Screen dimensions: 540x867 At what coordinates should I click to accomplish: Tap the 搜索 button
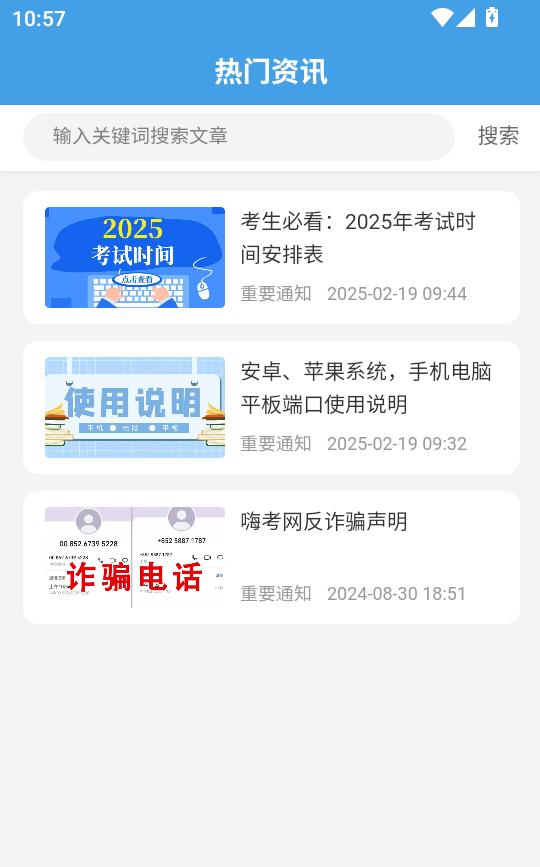point(498,136)
